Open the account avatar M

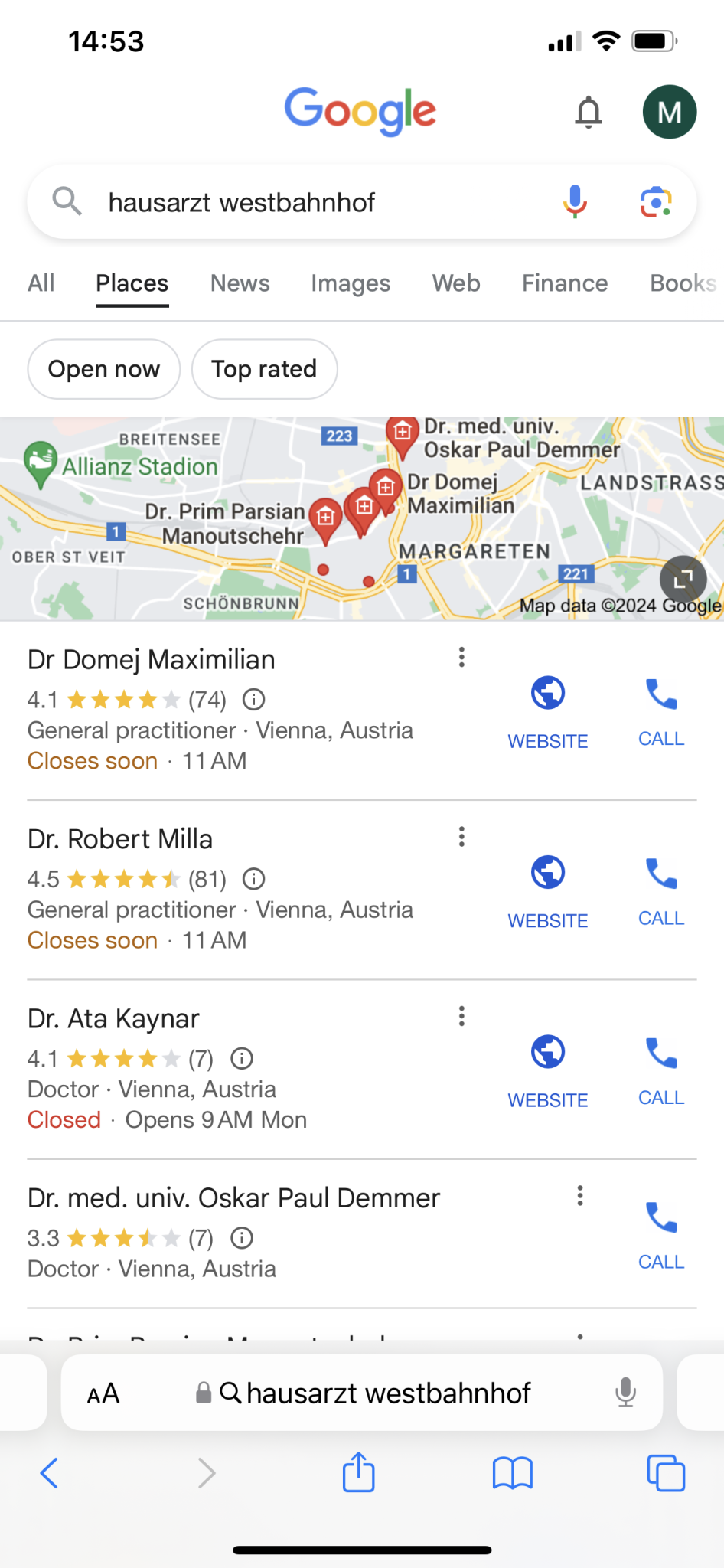669,113
